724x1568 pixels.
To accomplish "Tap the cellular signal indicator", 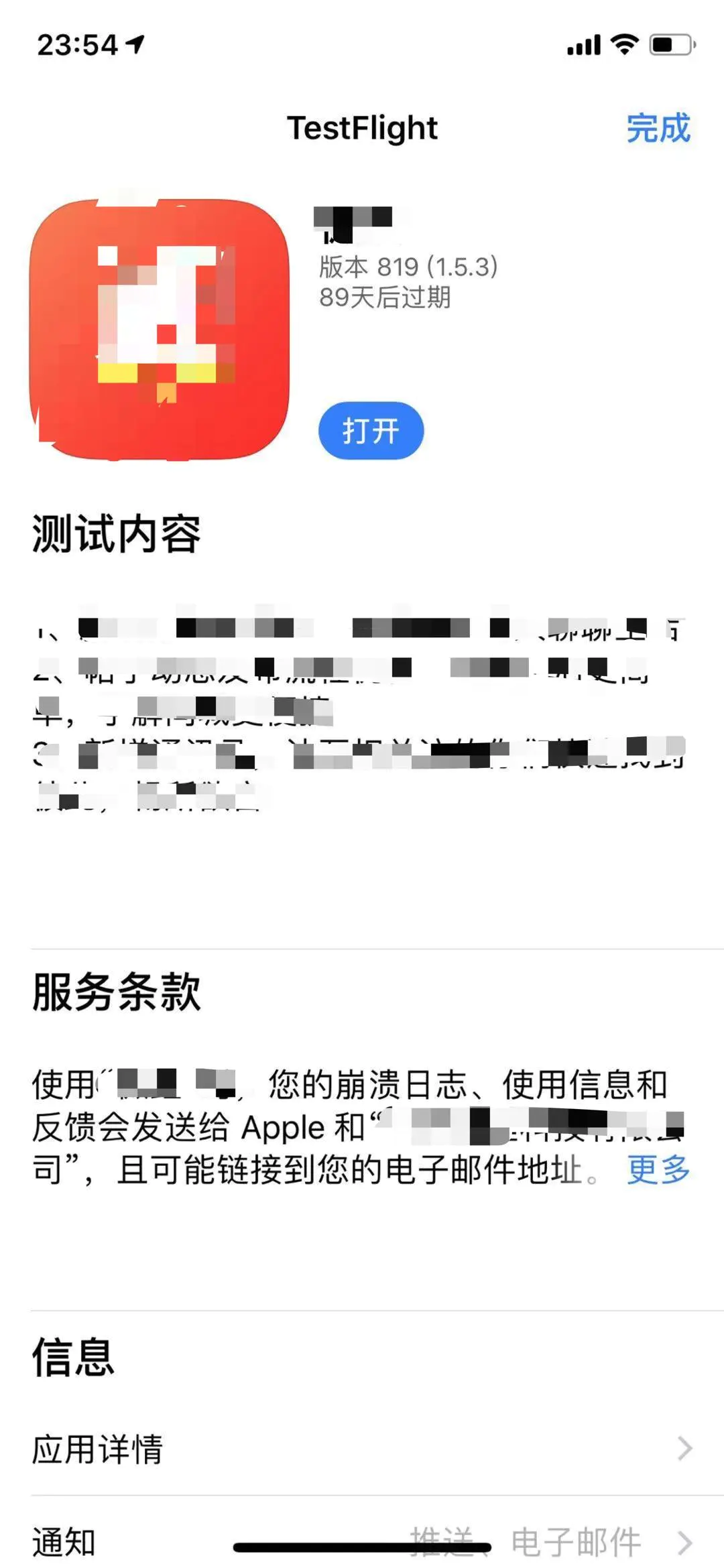I will tap(583, 44).
